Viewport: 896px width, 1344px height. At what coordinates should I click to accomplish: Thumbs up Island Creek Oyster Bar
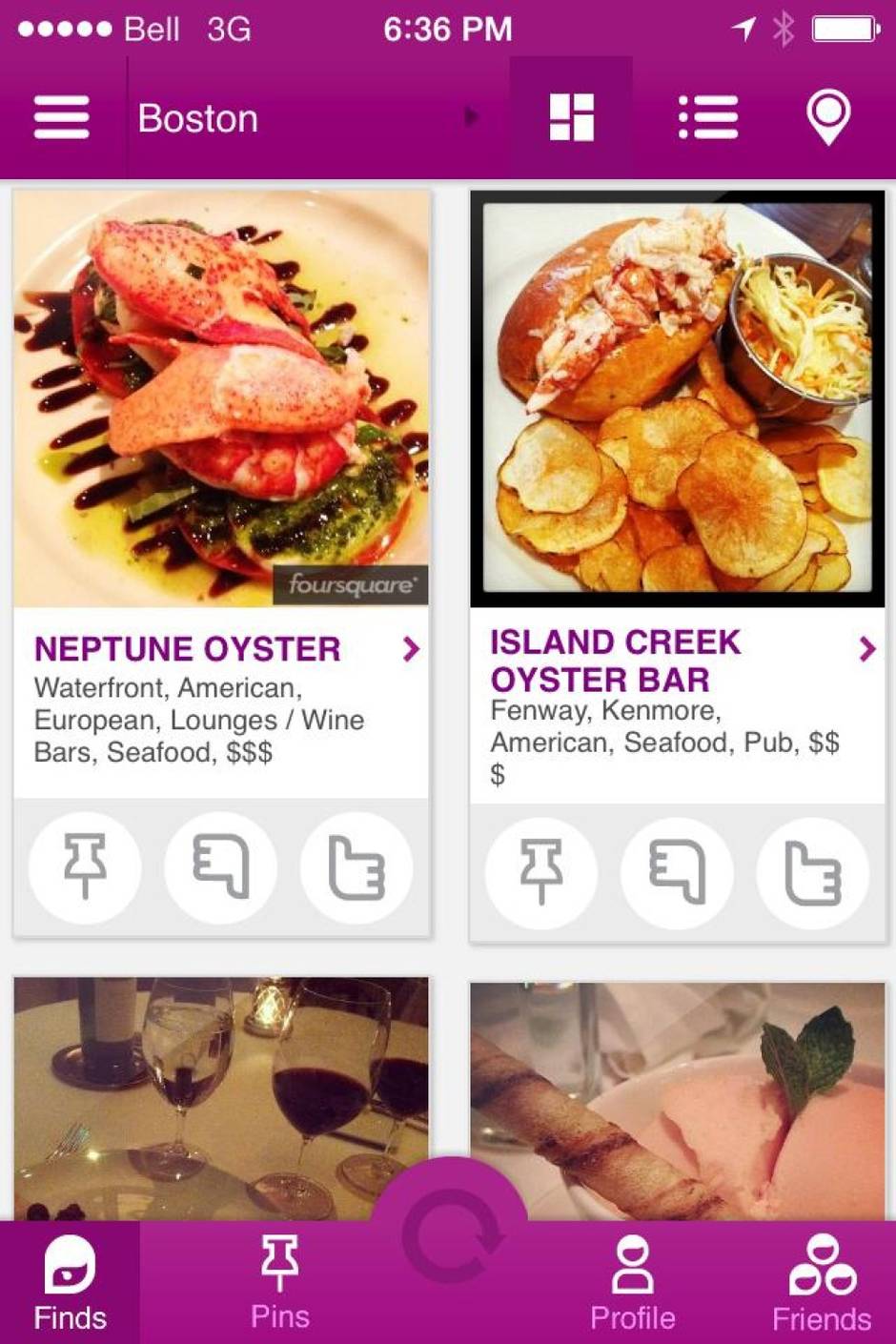pyautogui.click(x=812, y=872)
